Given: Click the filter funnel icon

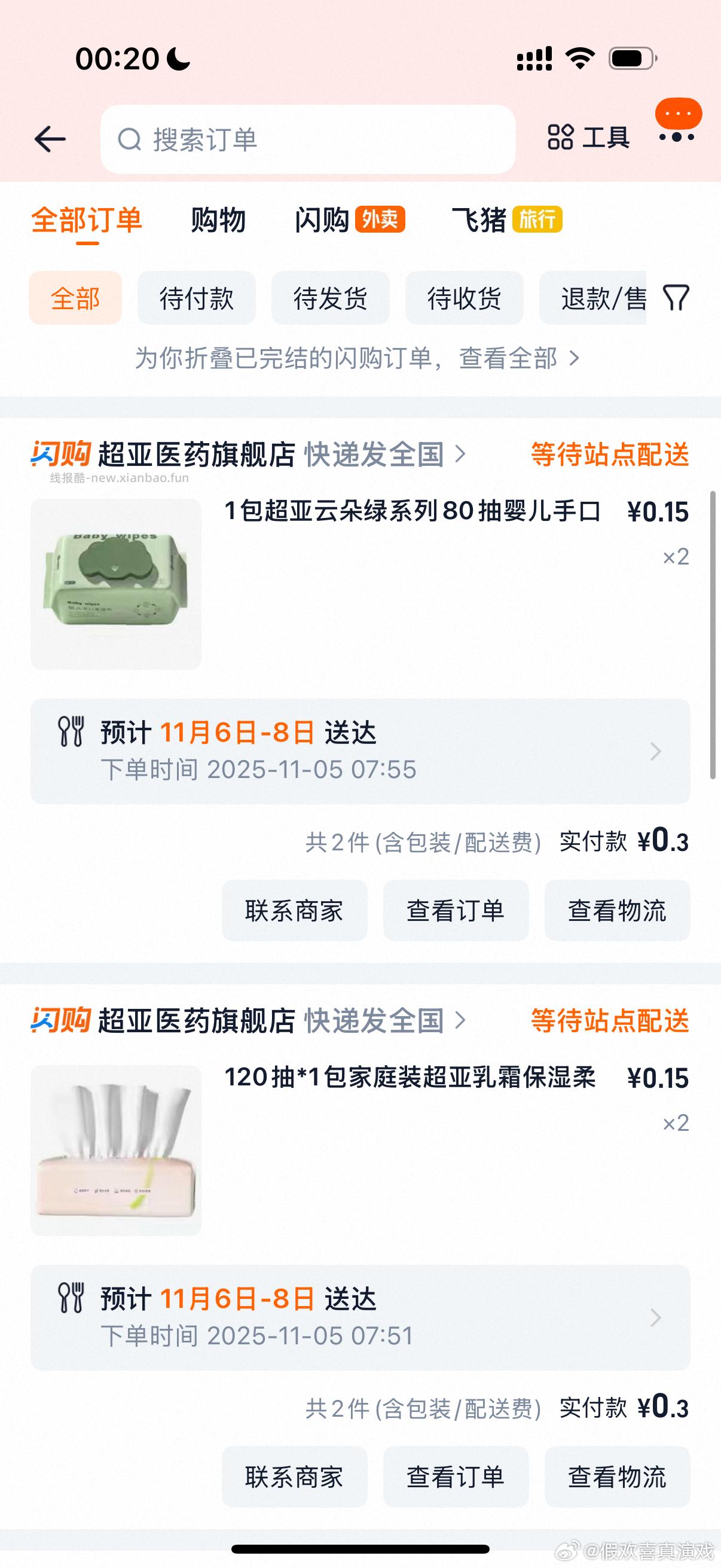Looking at the screenshot, I should (x=677, y=298).
